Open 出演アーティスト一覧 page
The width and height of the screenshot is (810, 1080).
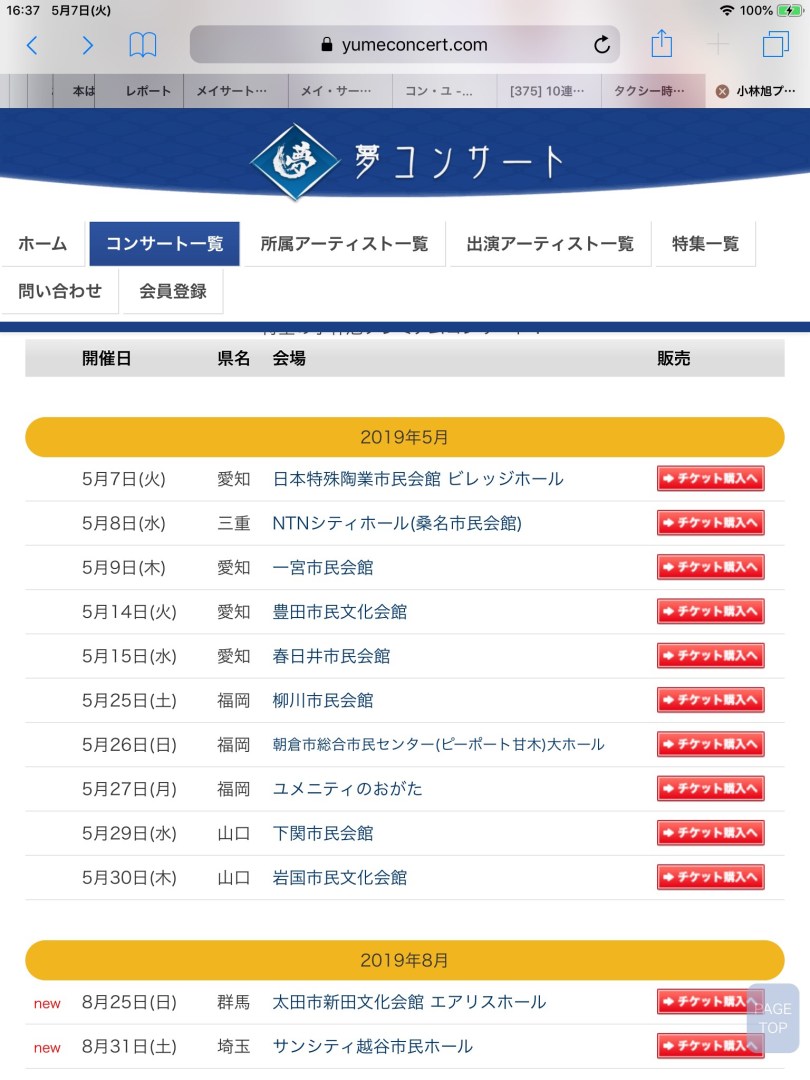point(550,244)
